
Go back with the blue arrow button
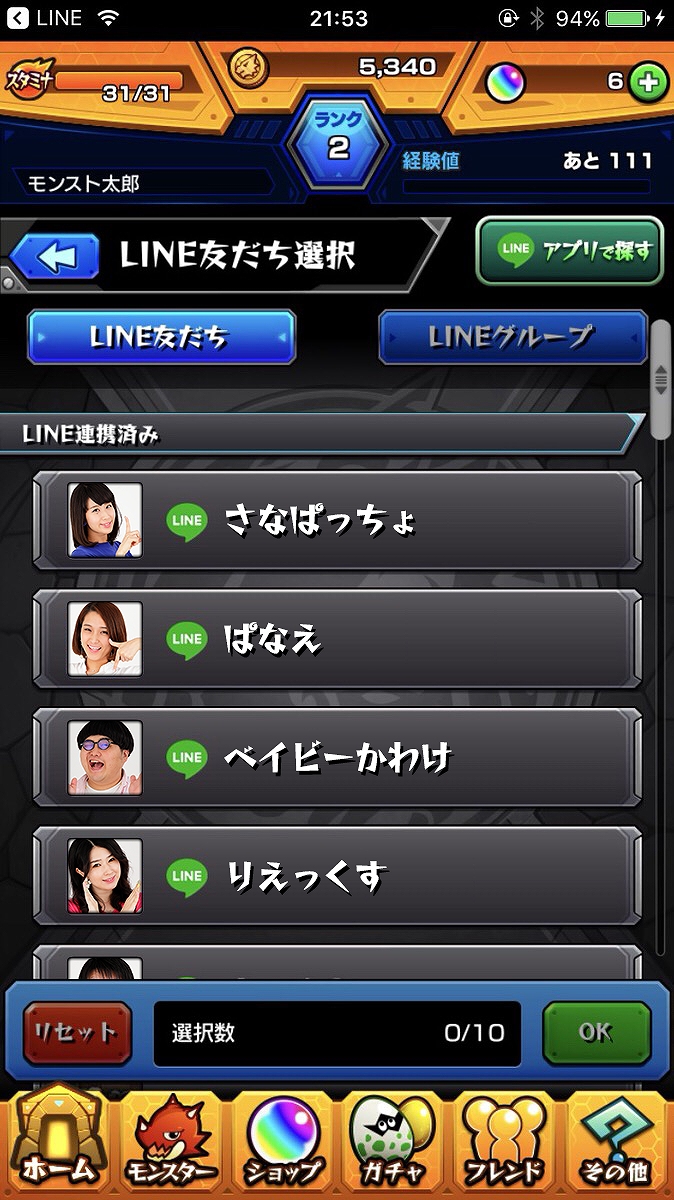56,256
